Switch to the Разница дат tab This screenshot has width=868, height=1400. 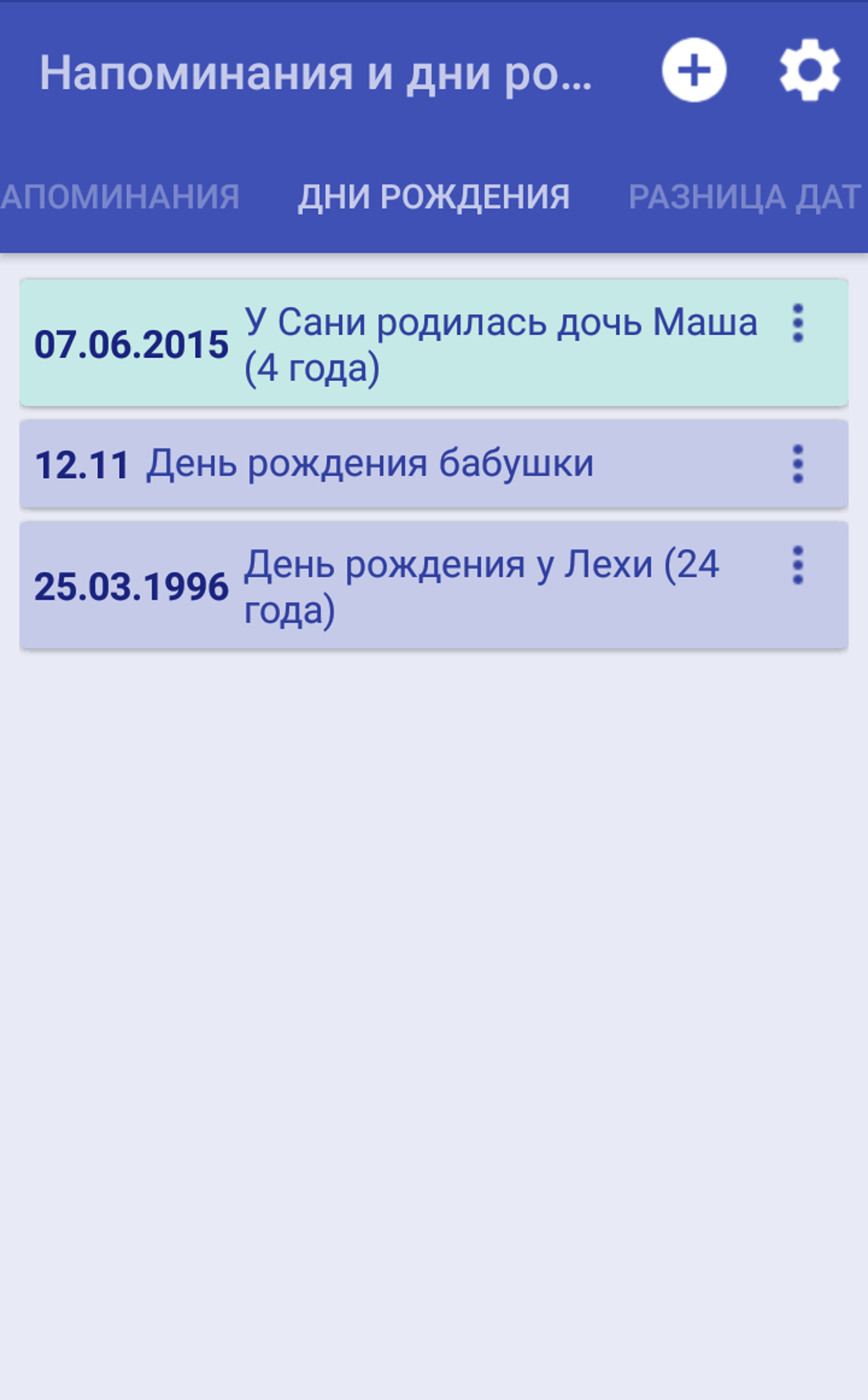pyautogui.click(x=745, y=197)
